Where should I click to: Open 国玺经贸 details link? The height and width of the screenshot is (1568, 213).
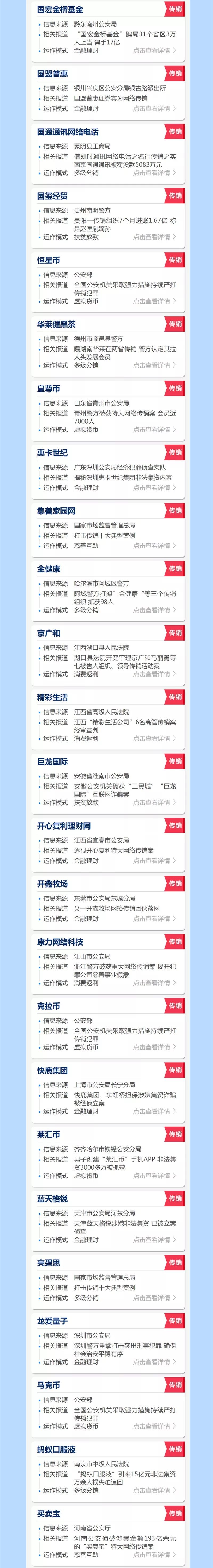click(x=154, y=237)
